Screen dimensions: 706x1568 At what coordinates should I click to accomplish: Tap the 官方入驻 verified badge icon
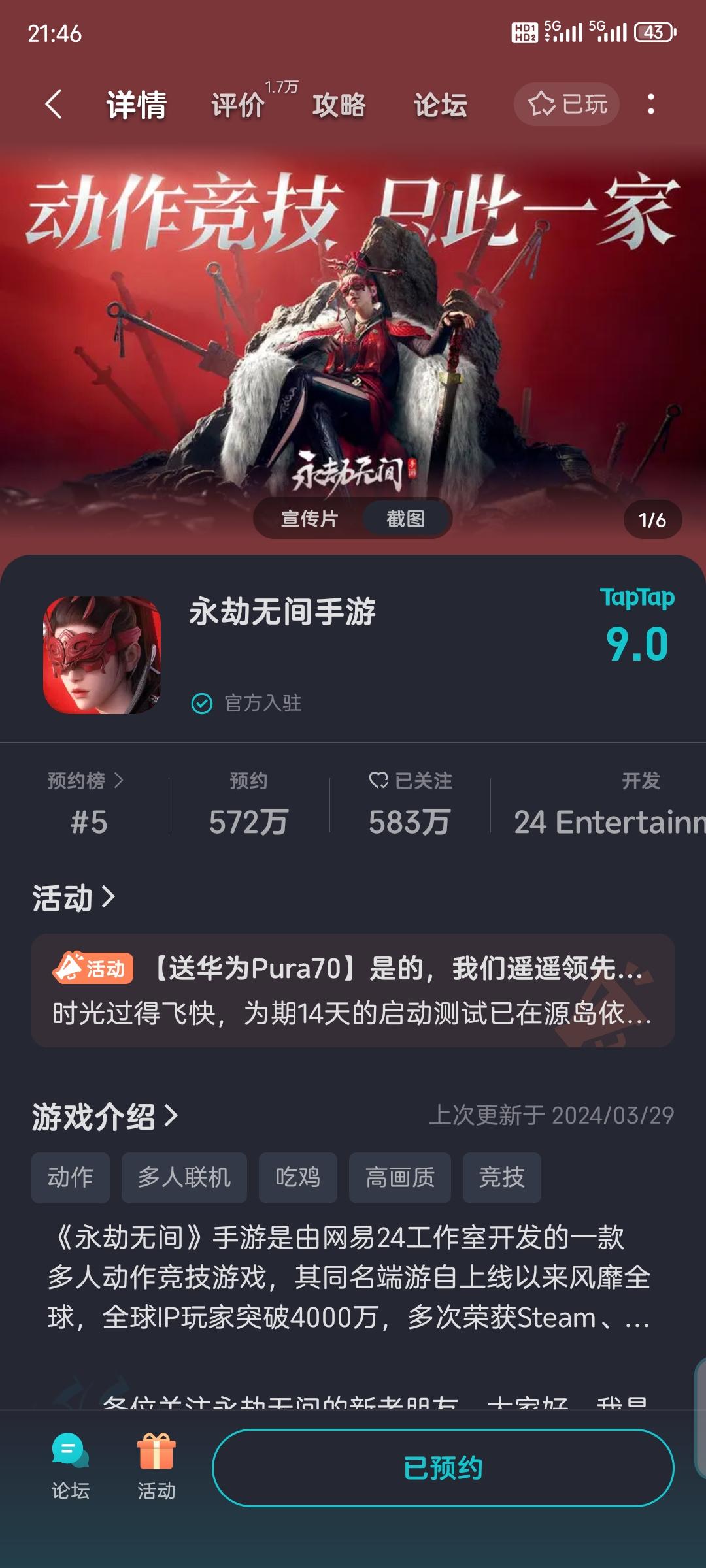point(201,703)
